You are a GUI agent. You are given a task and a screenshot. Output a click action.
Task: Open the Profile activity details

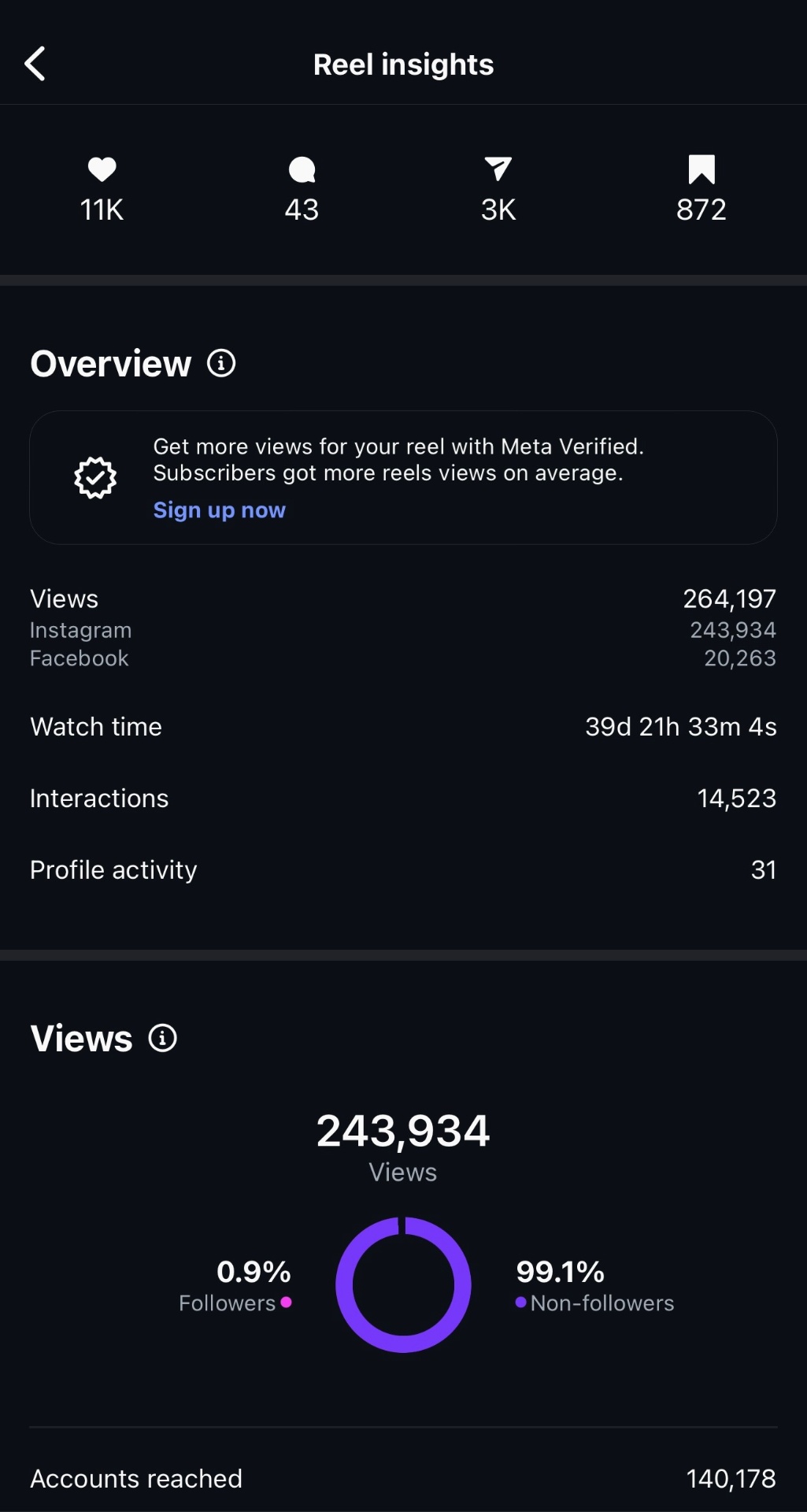pos(403,869)
